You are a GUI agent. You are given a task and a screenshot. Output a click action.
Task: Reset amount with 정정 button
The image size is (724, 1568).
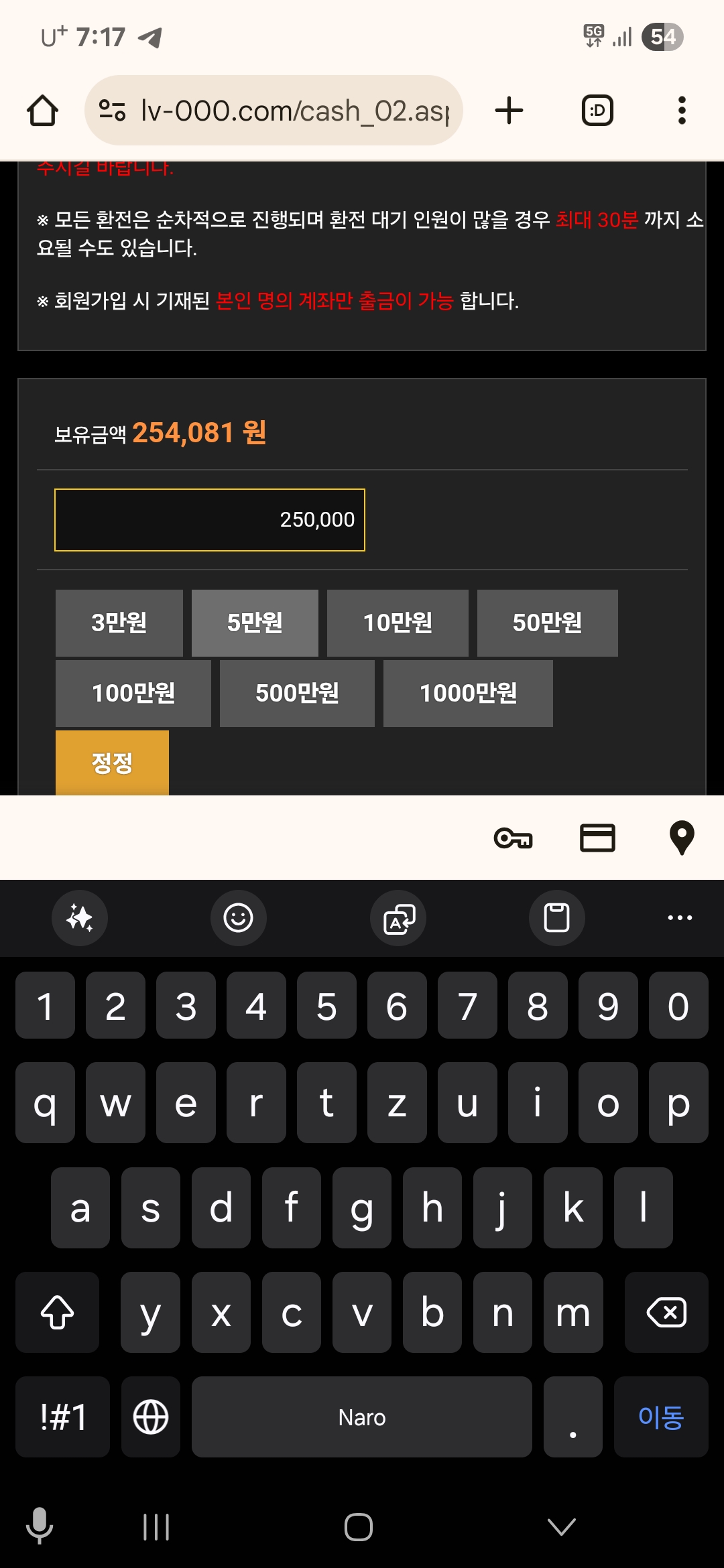point(112,763)
